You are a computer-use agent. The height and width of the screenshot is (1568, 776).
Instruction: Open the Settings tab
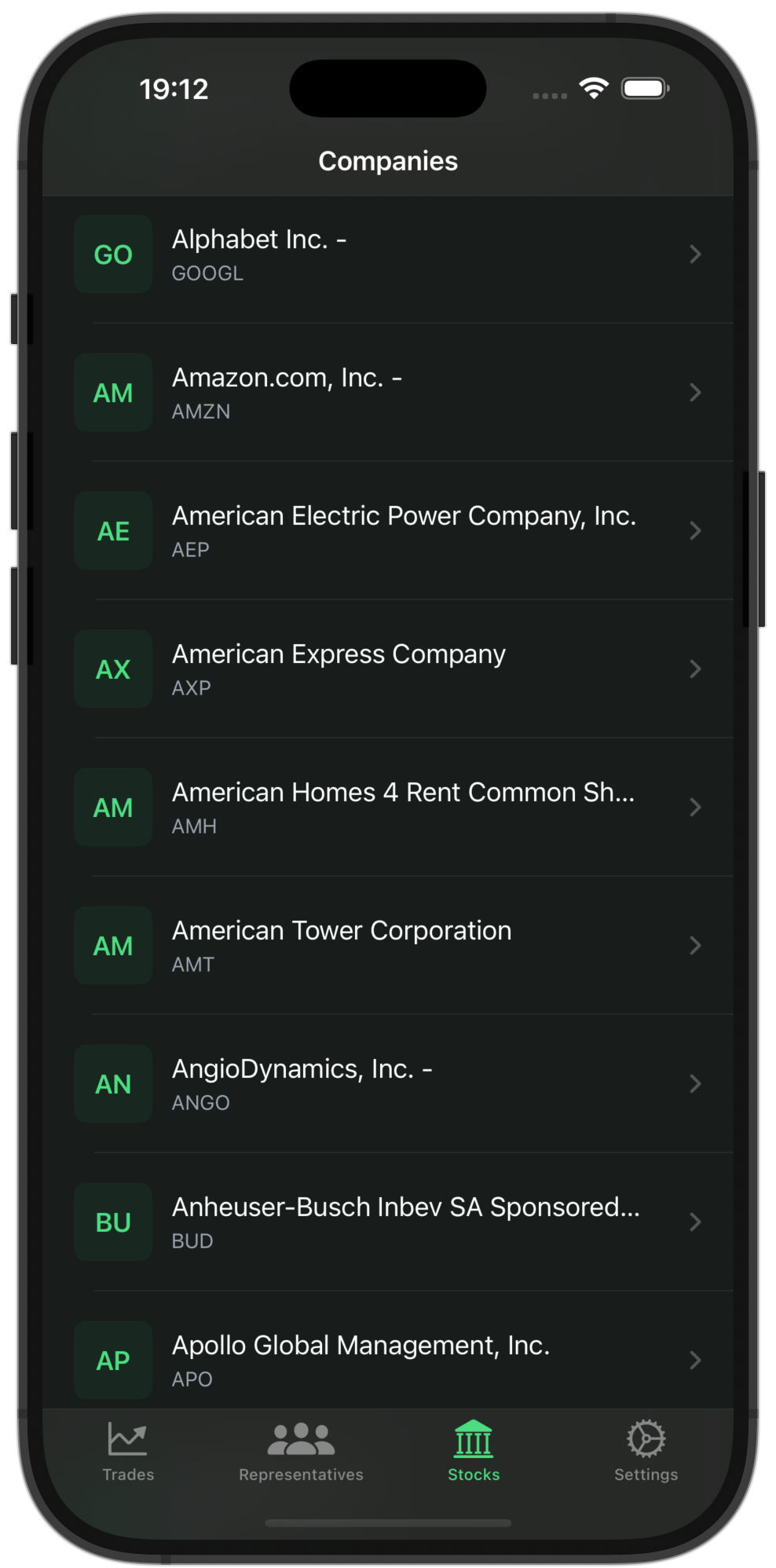[x=646, y=1452]
